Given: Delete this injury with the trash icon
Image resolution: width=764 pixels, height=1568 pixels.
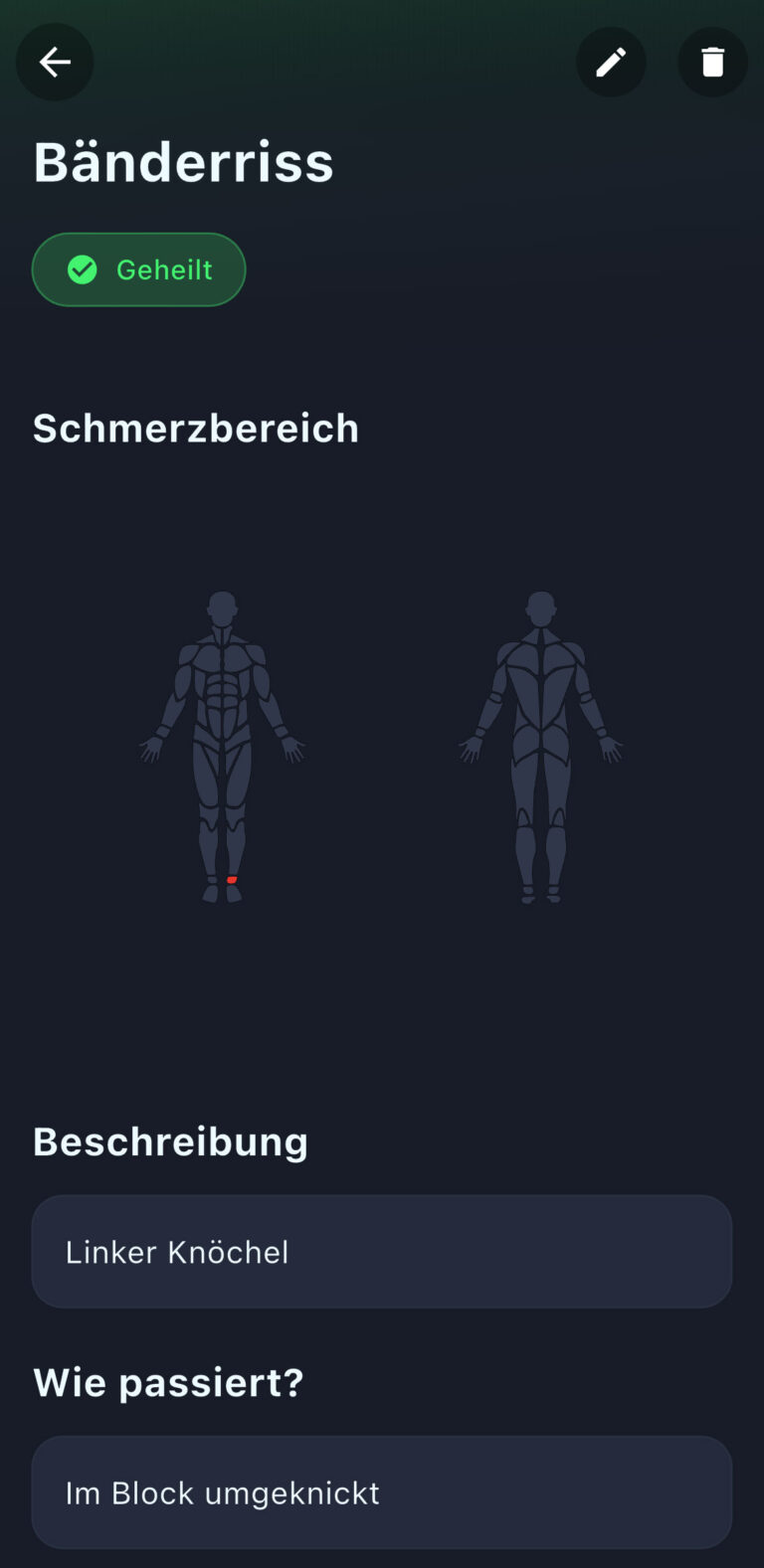Looking at the screenshot, I should click(712, 63).
